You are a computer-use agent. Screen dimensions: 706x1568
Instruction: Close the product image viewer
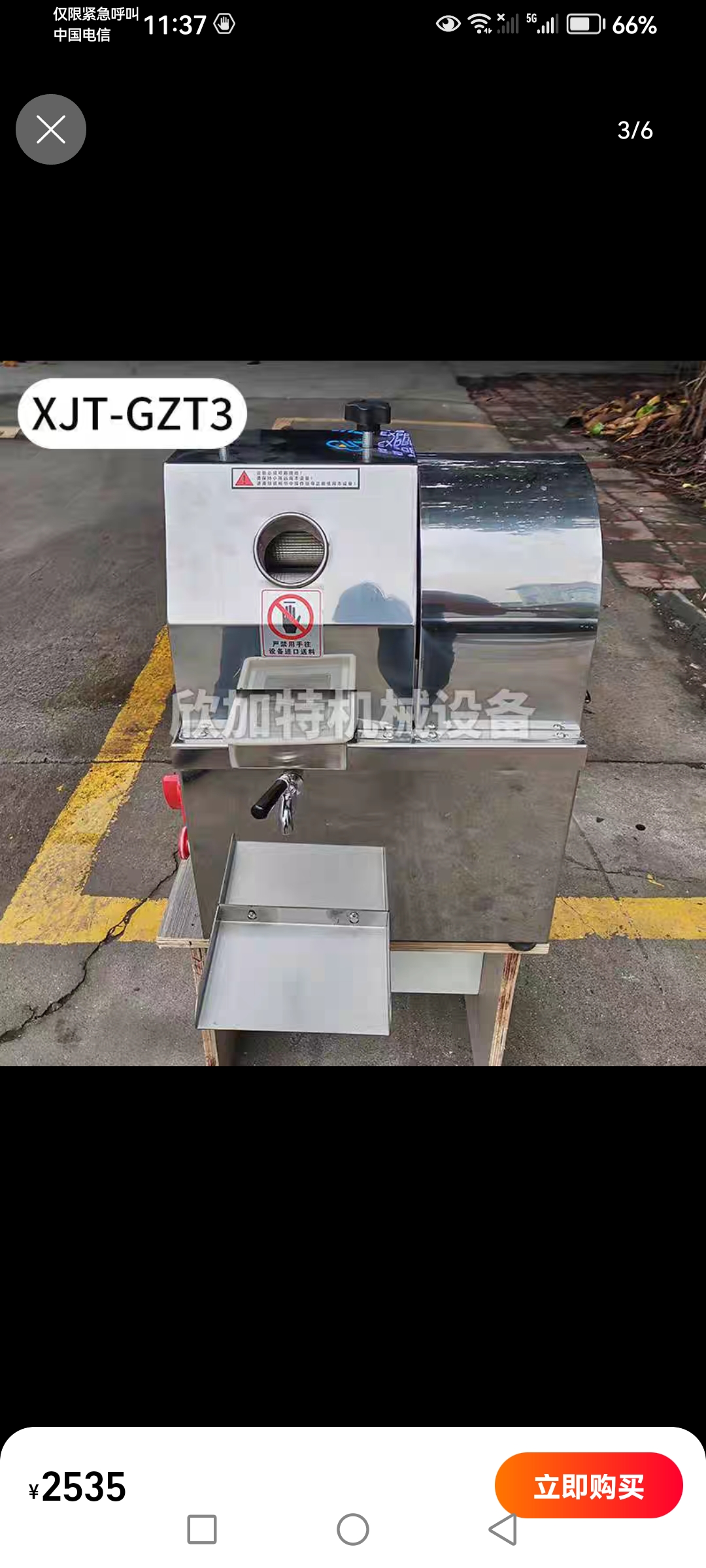point(51,129)
